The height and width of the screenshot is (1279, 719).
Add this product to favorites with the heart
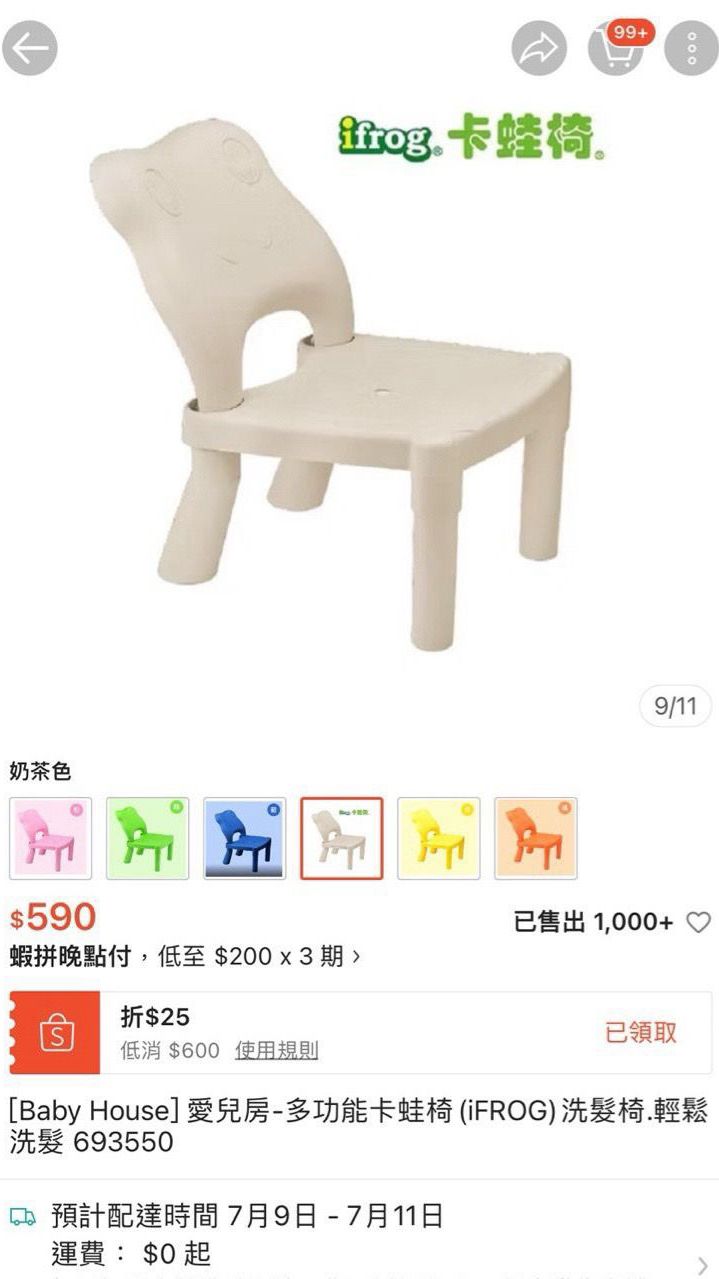coord(698,922)
